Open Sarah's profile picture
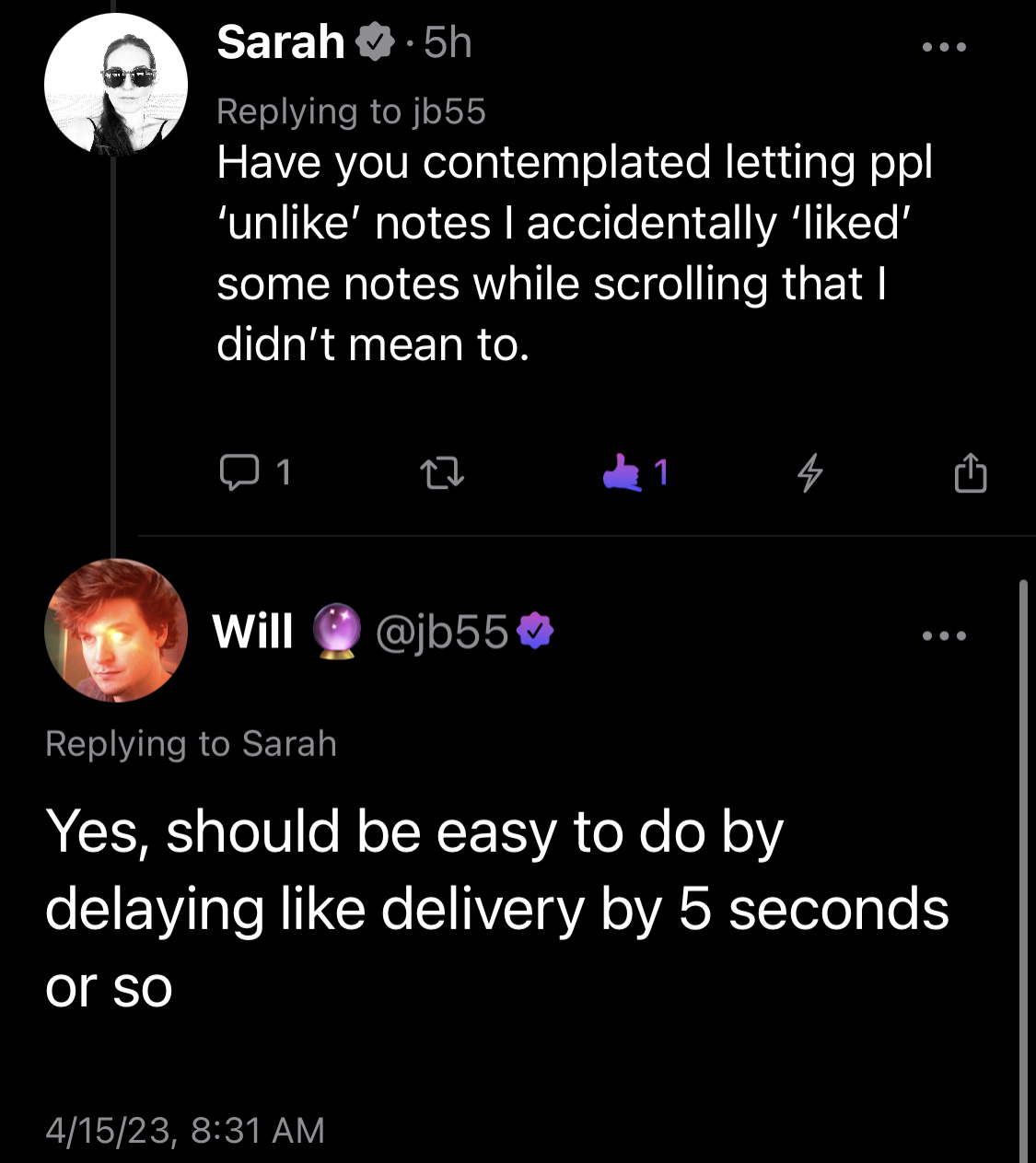This screenshot has width=1036, height=1163. click(x=116, y=85)
